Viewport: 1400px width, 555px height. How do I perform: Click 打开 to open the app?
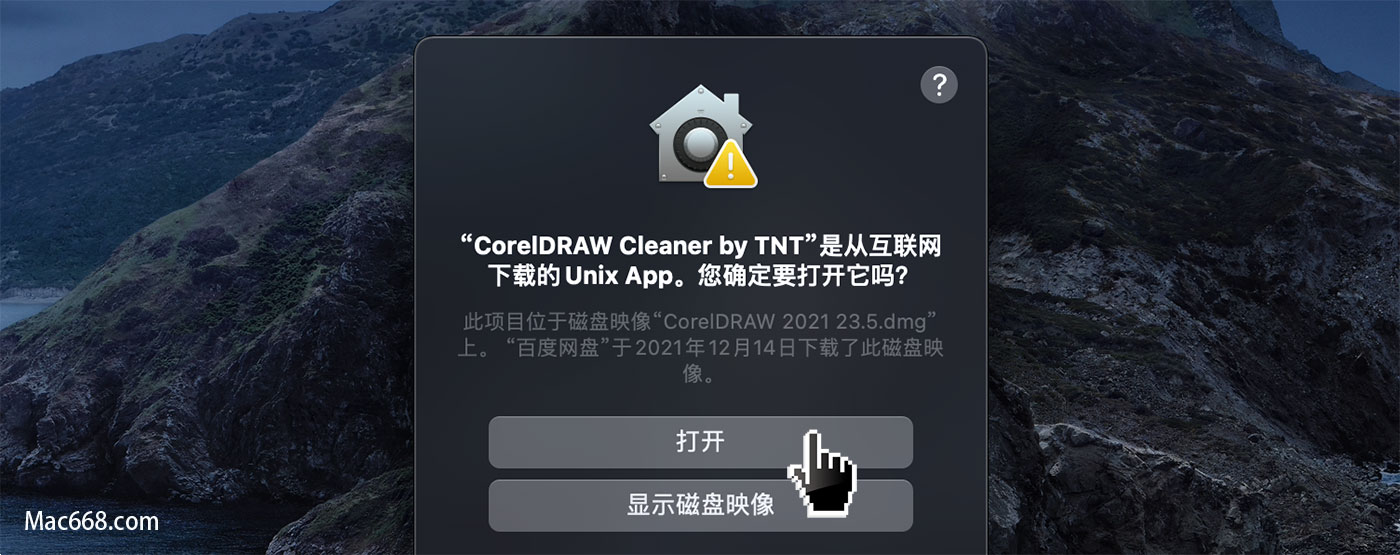[x=700, y=442]
